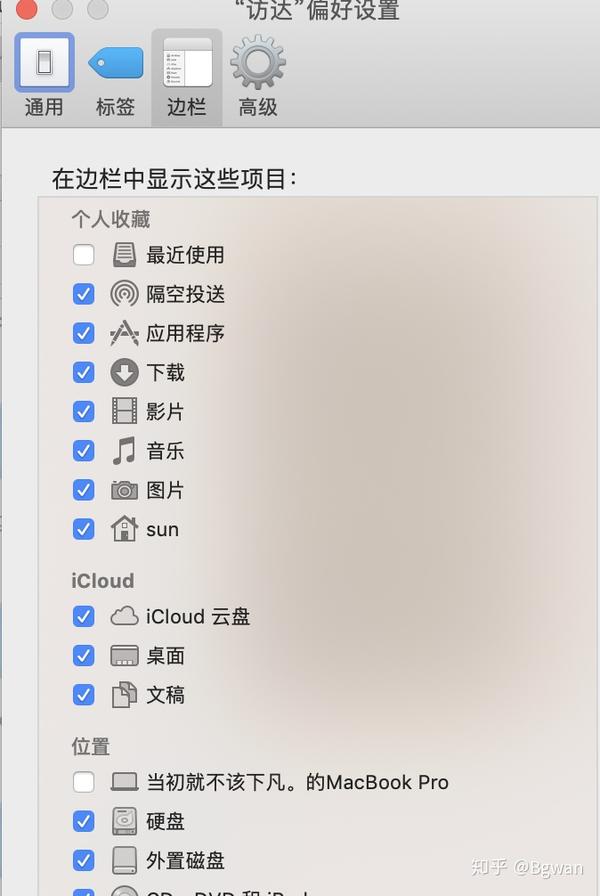Toggle the 外置磁盘 checkbox

84,860
